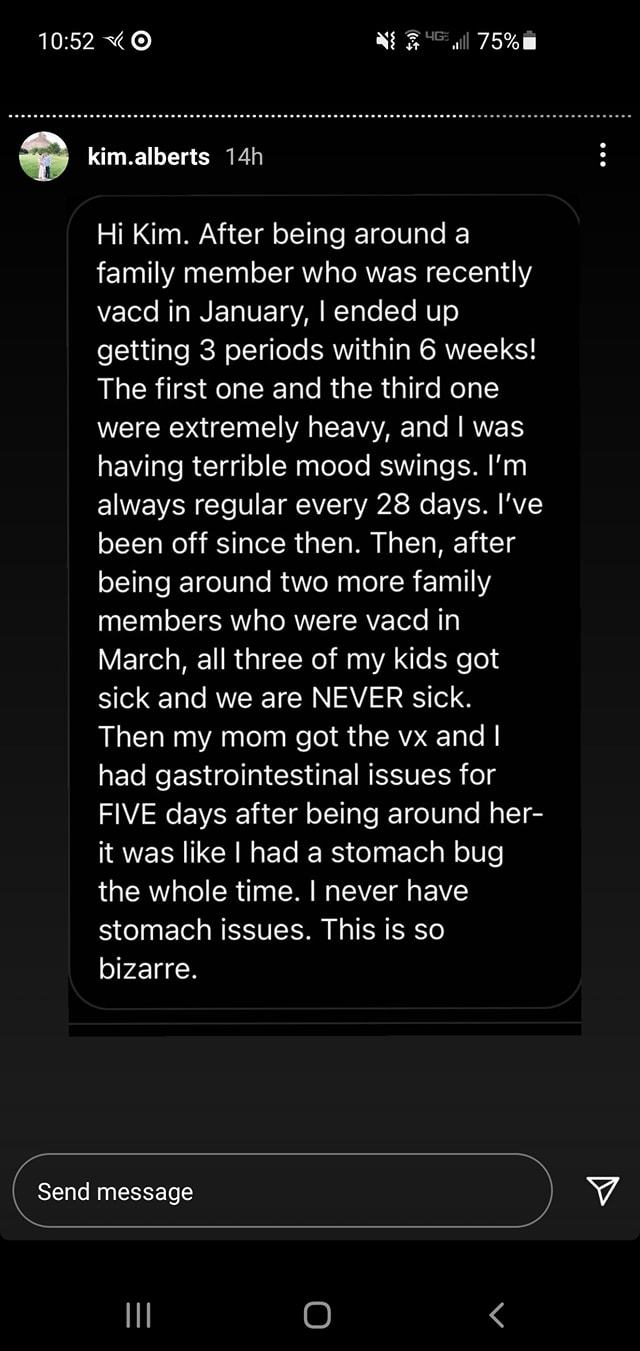This screenshot has height=1351, width=640.
Task: Tap the kim.alberts username
Action: [x=148, y=156]
